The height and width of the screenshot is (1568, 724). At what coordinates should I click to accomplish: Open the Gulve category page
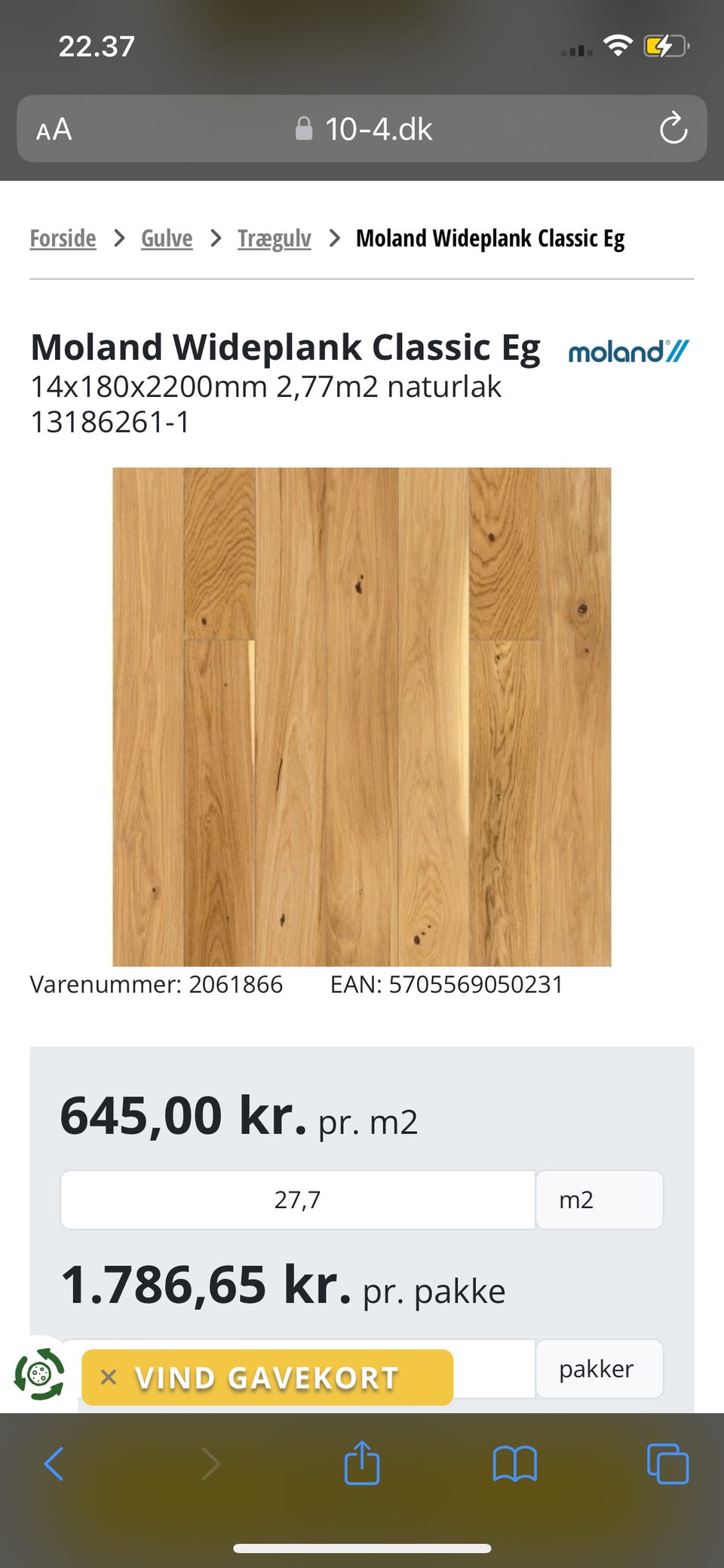(x=166, y=238)
